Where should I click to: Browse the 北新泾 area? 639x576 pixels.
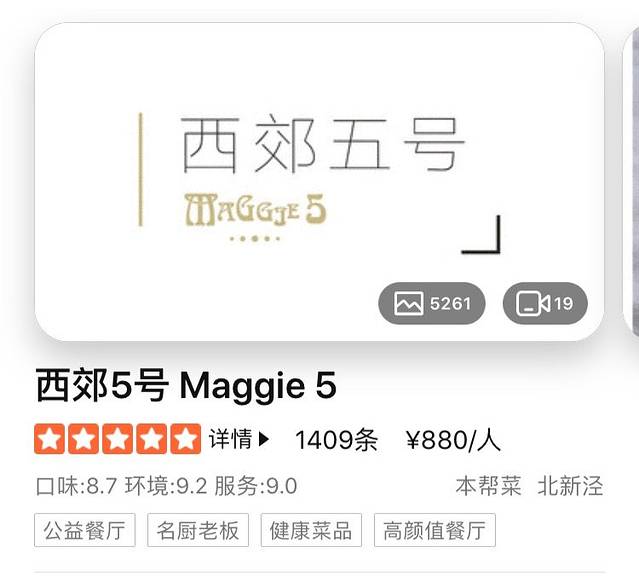570,487
